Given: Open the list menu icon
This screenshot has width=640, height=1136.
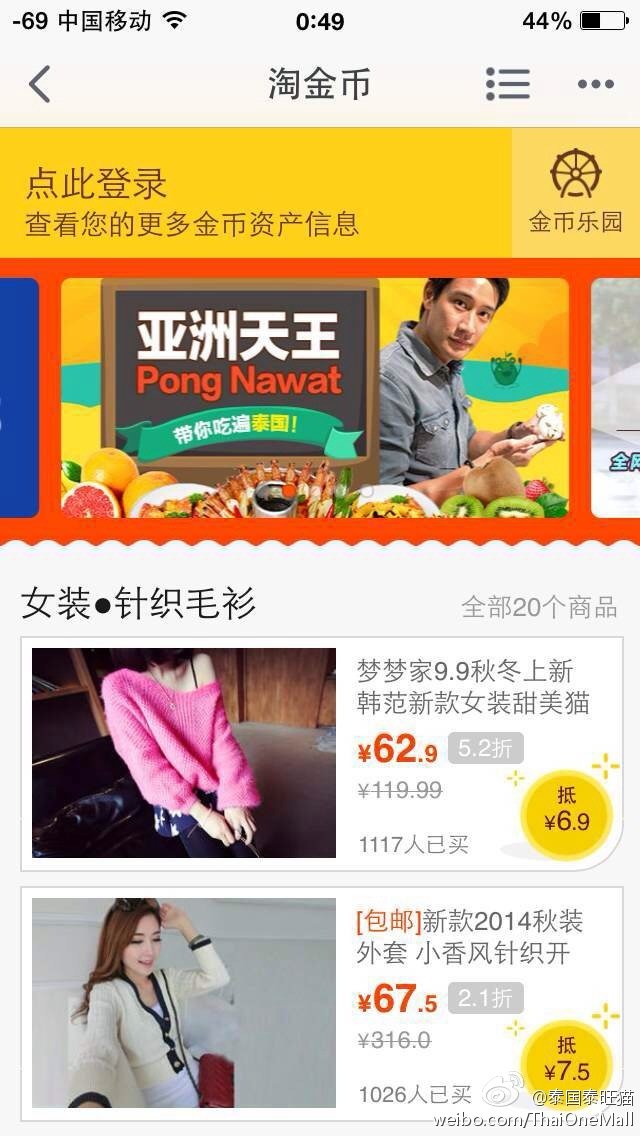Looking at the screenshot, I should pyautogui.click(x=507, y=84).
